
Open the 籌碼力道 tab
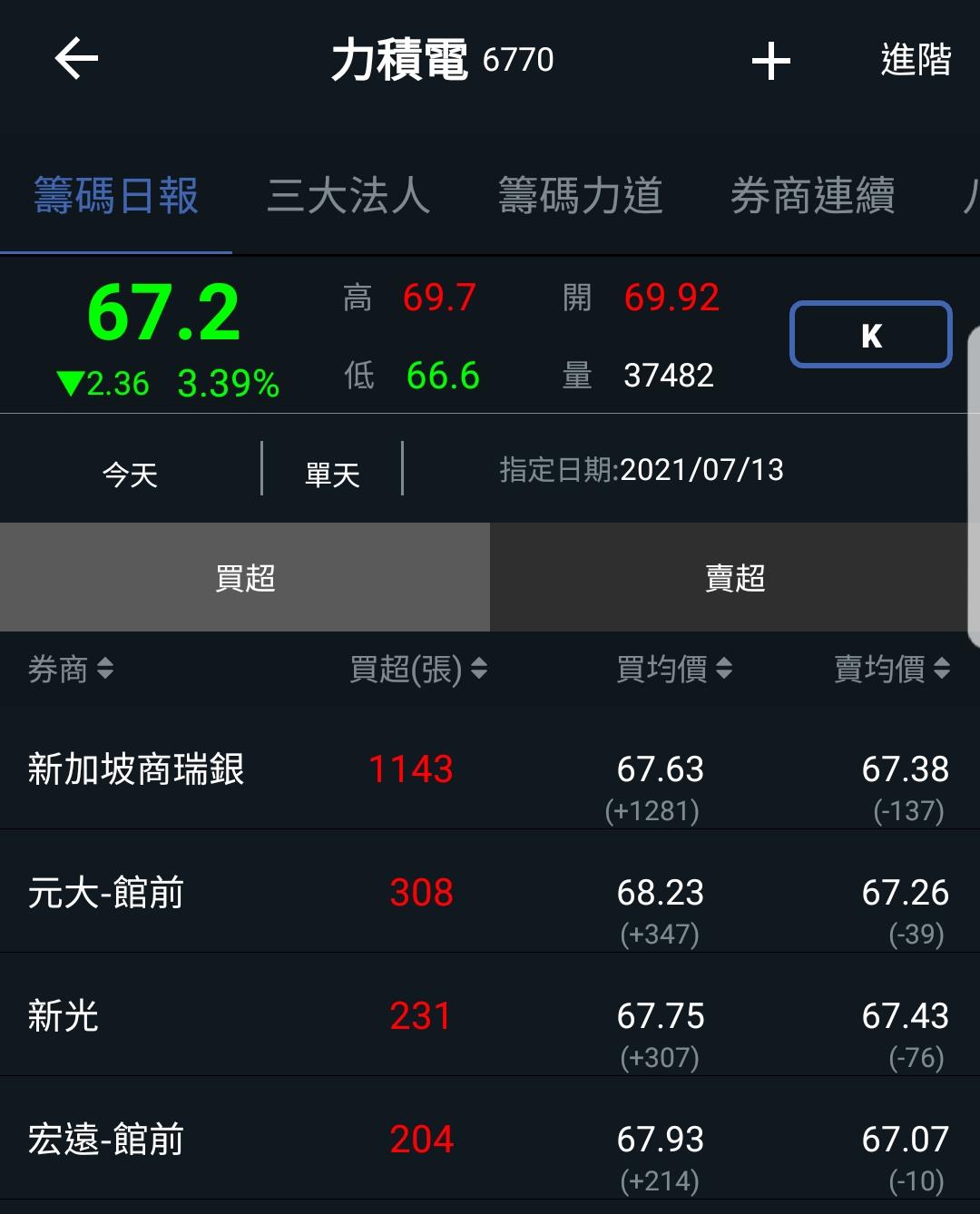581,196
